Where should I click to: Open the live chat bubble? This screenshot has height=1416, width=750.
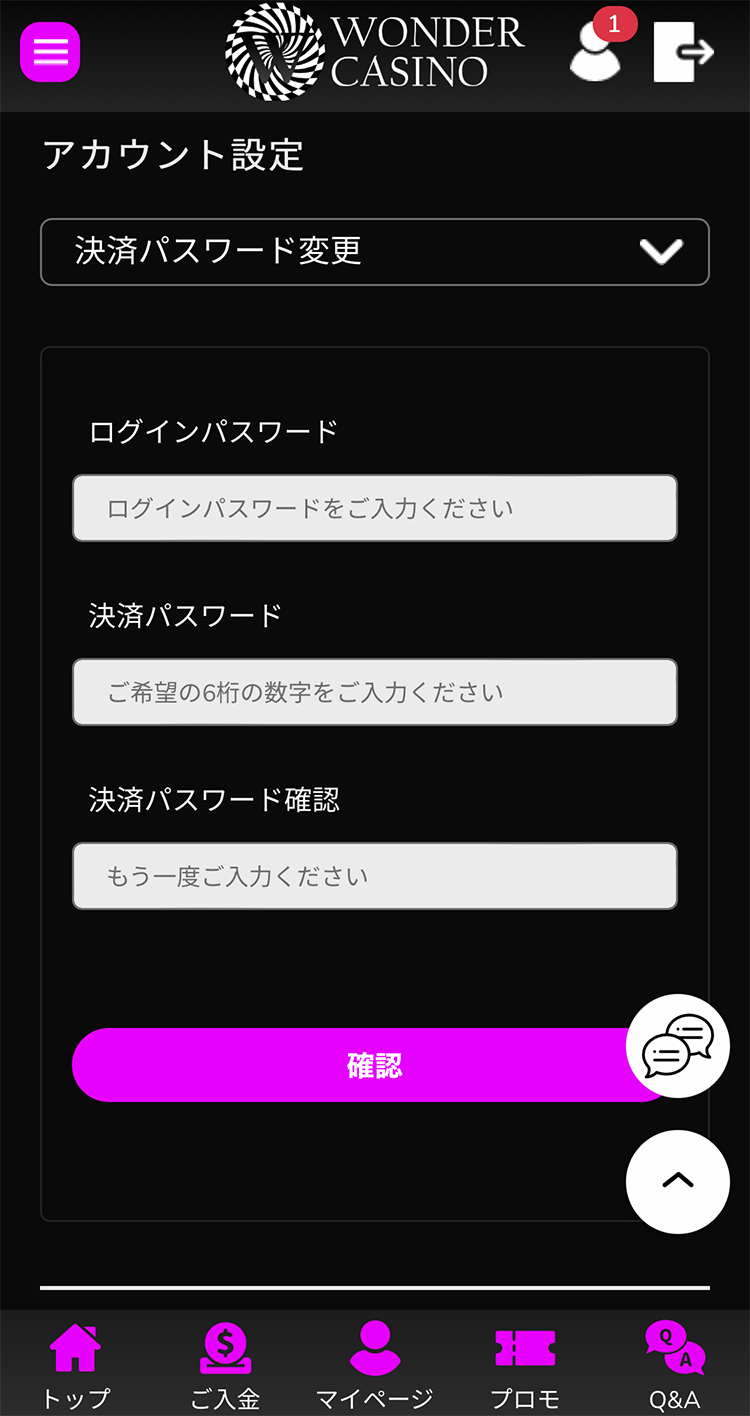678,1046
